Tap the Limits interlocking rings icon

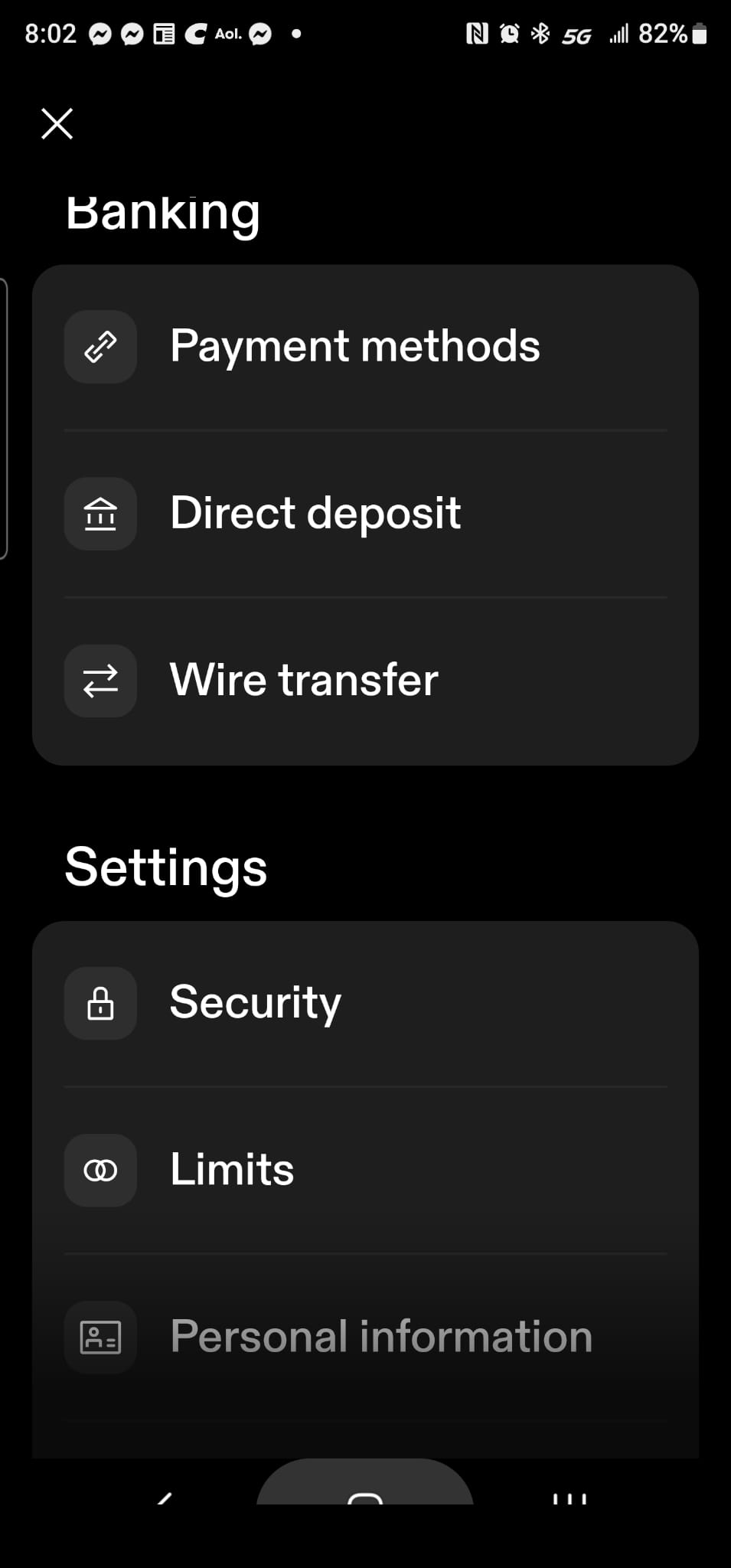[x=100, y=1170]
